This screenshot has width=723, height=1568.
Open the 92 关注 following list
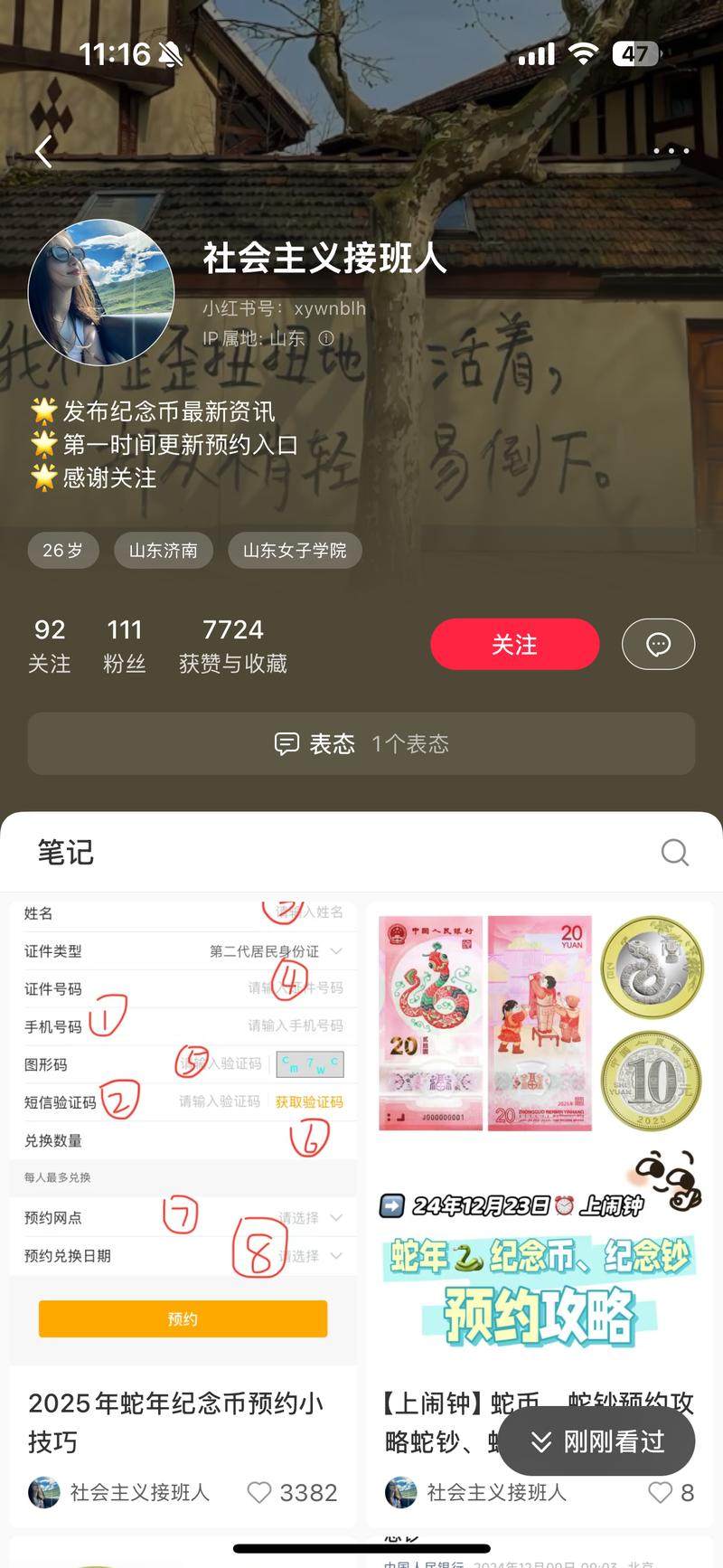[50, 646]
